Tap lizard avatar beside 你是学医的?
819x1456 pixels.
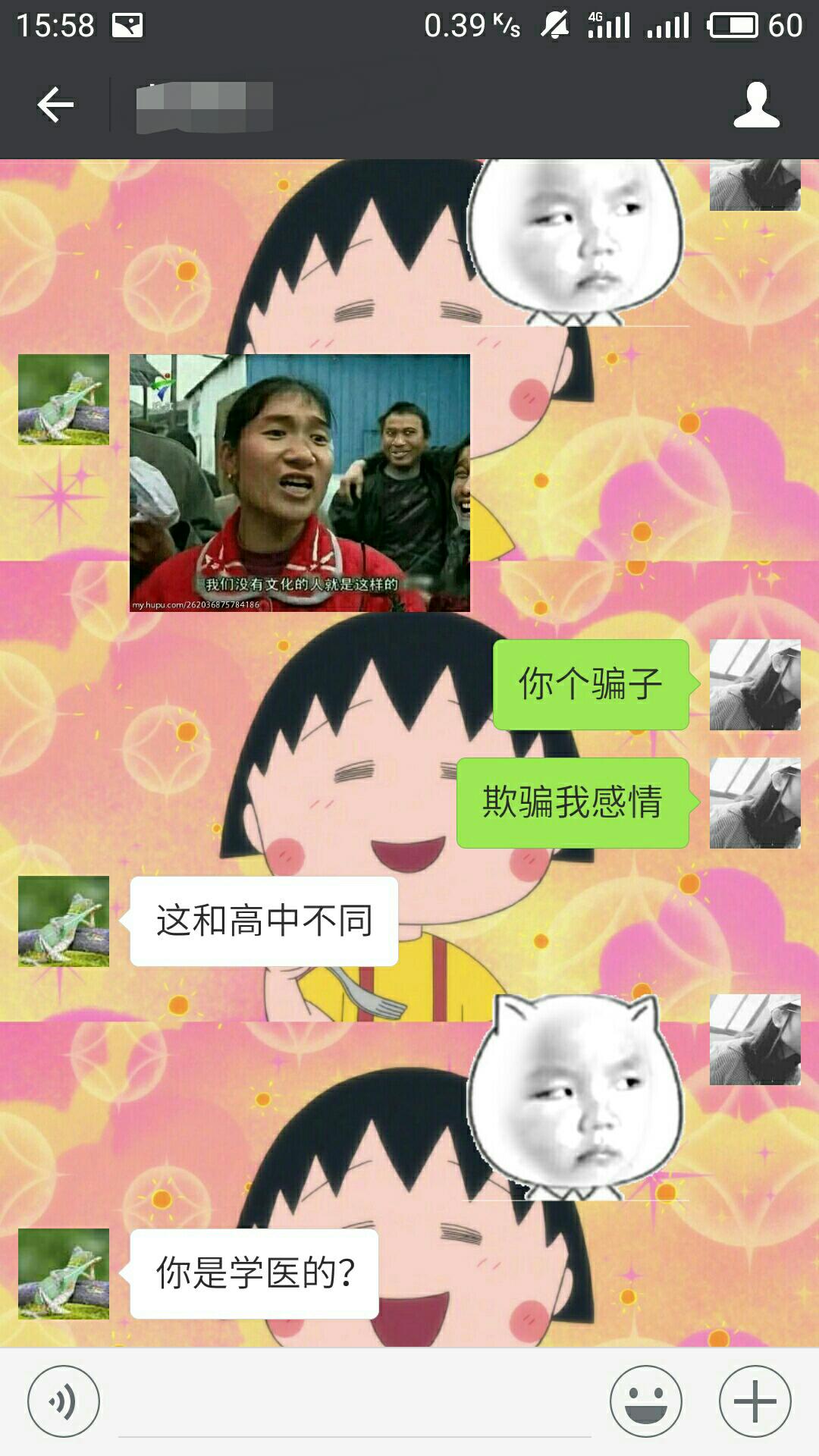tap(64, 1274)
